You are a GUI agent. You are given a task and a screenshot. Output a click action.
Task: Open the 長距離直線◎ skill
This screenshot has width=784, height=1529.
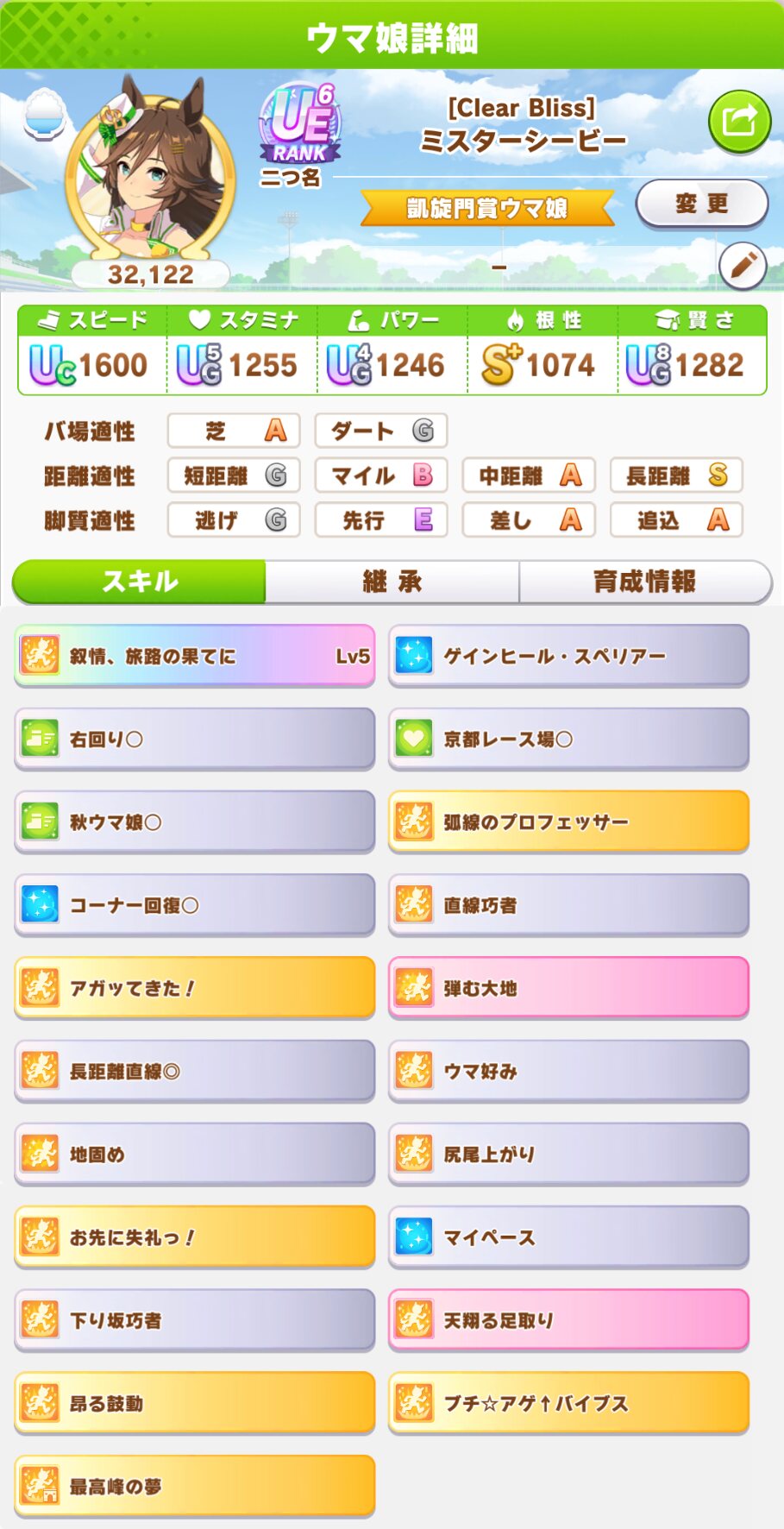(x=195, y=1071)
